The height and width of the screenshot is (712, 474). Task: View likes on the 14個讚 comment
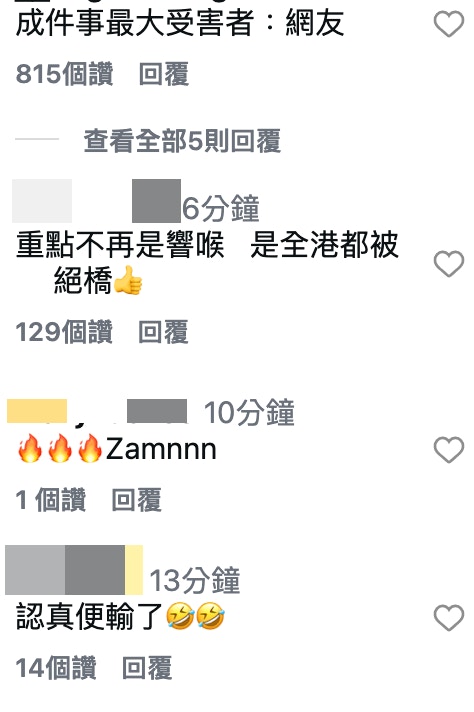click(x=56, y=668)
